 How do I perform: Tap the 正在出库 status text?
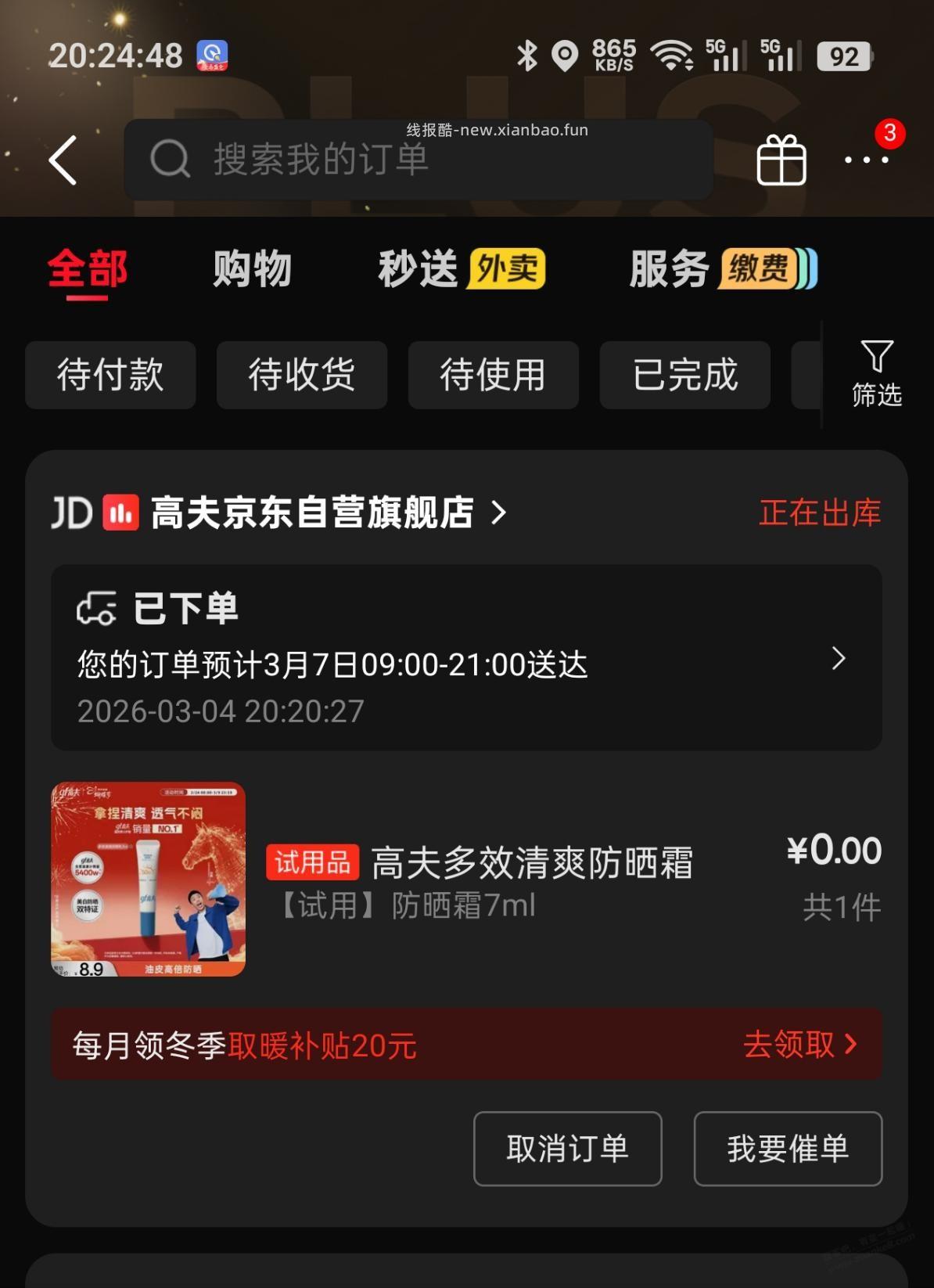click(x=818, y=512)
